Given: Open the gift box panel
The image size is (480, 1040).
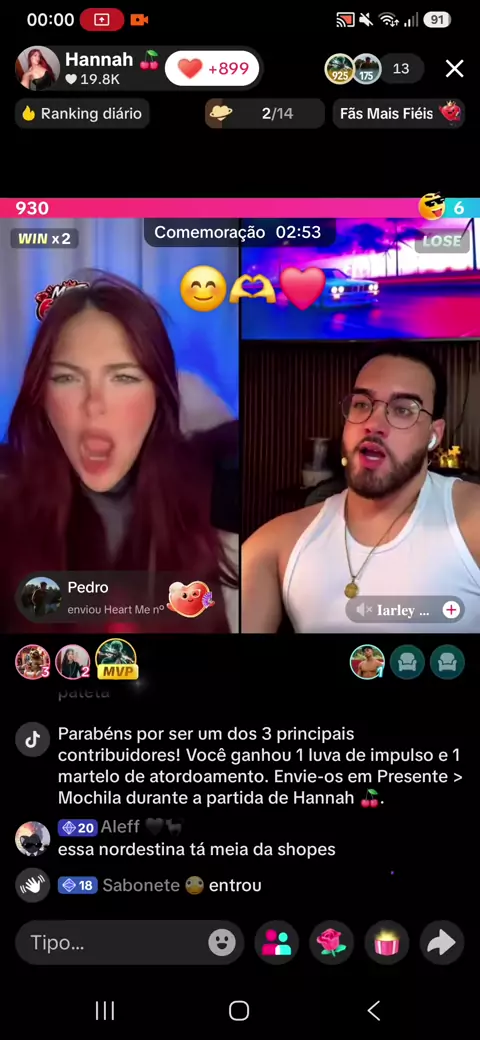Looking at the screenshot, I should point(386,942).
